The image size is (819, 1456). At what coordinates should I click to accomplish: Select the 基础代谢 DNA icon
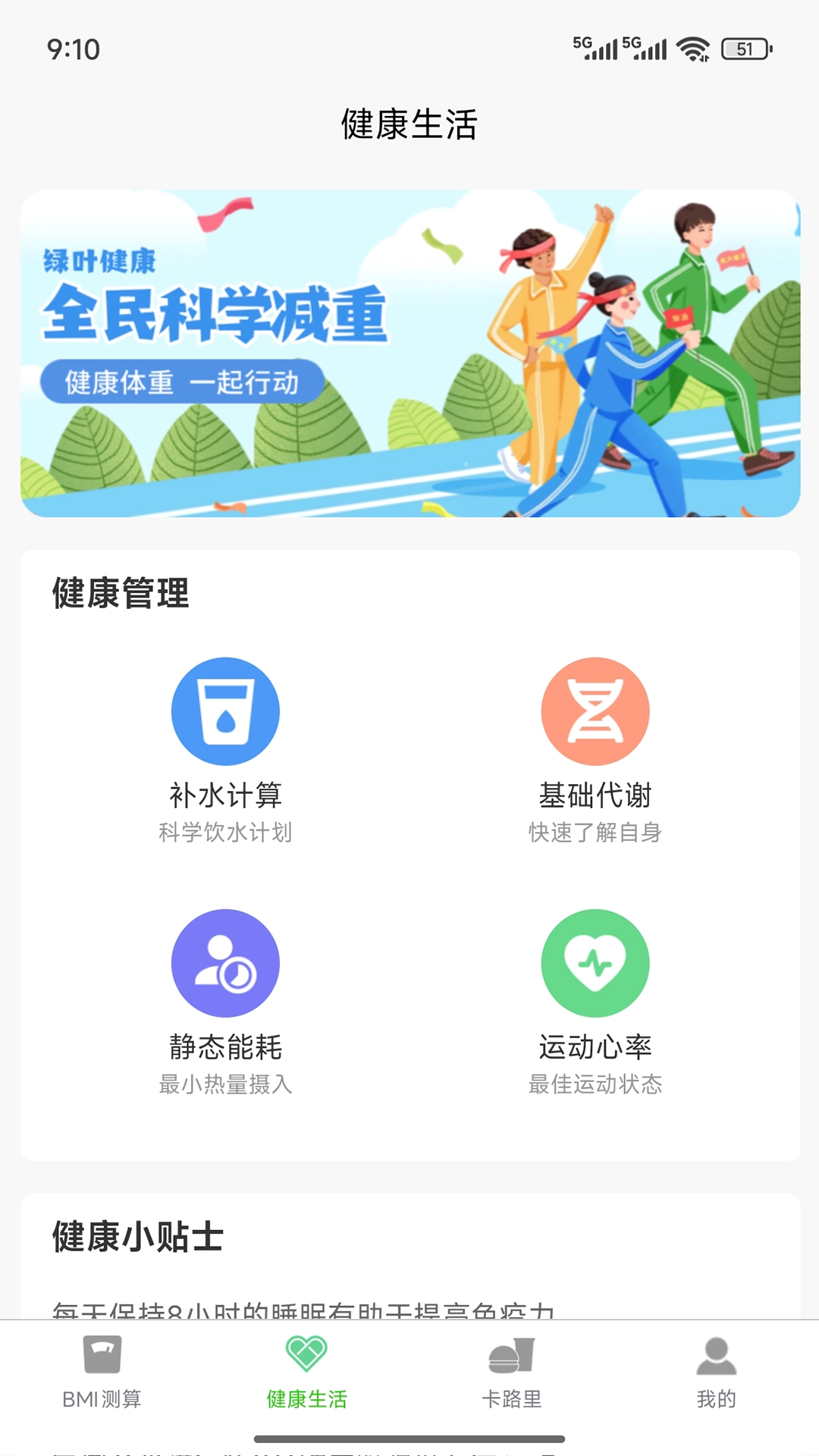595,709
